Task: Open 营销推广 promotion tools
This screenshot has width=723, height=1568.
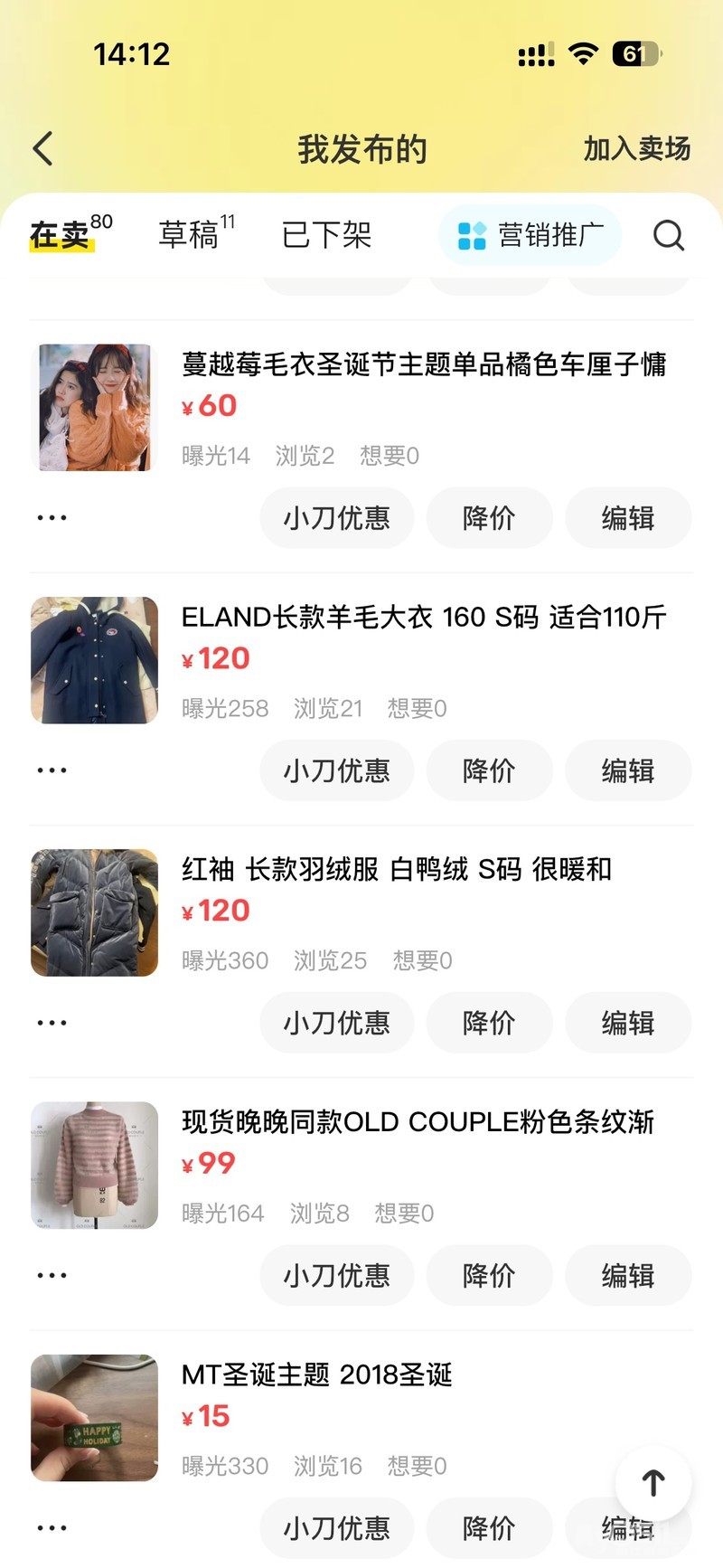Action: 531,235
